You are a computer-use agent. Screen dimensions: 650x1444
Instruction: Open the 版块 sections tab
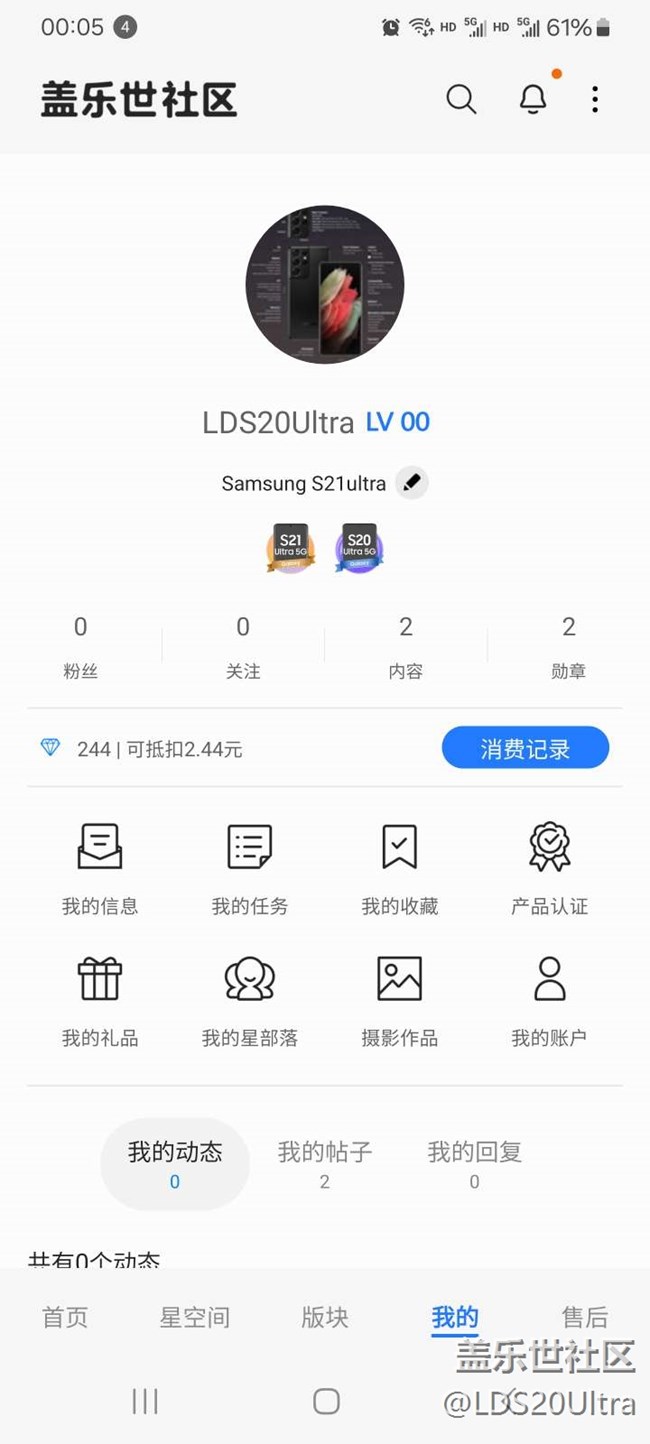[x=325, y=1317]
